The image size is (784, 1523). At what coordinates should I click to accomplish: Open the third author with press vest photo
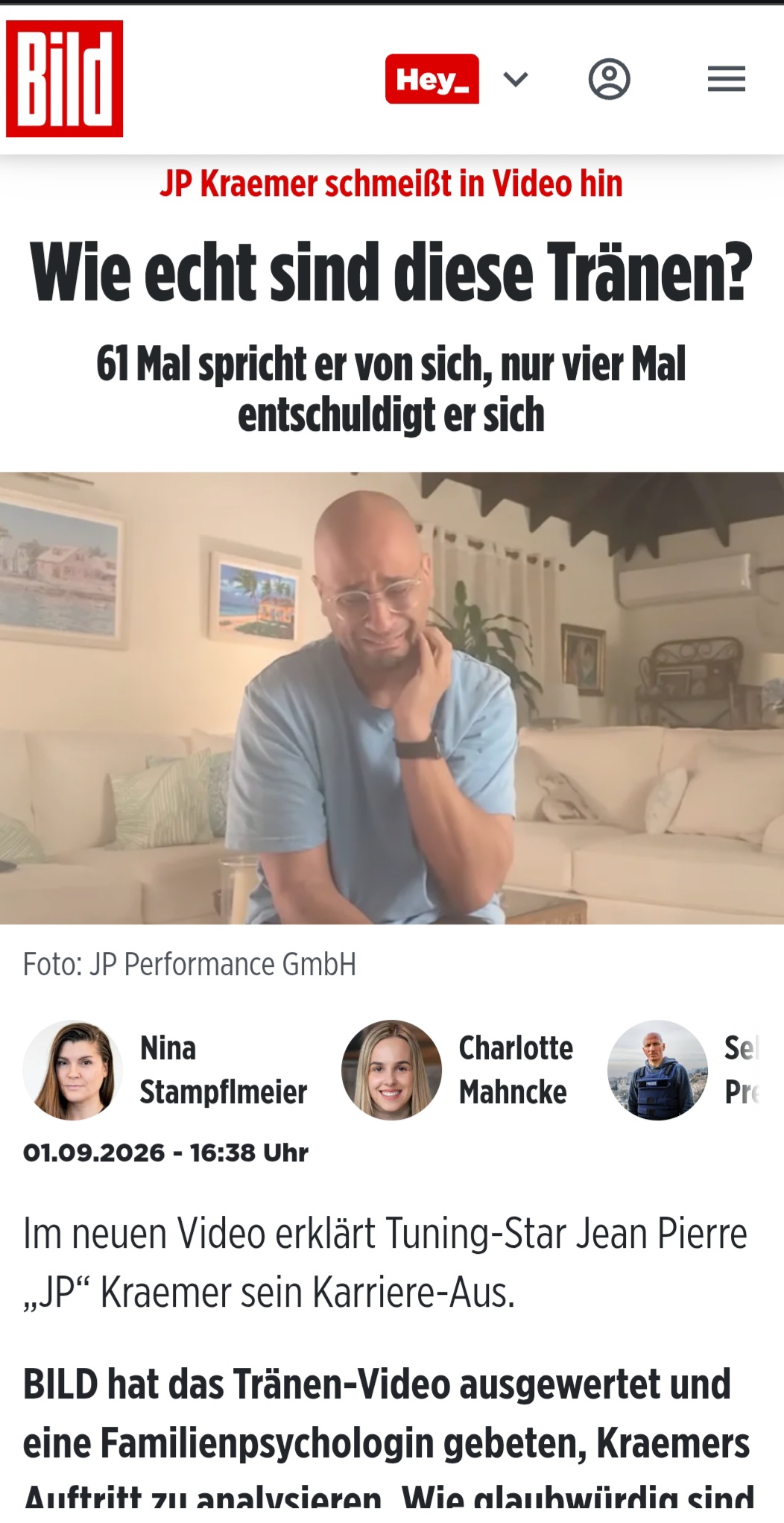coord(683,1070)
